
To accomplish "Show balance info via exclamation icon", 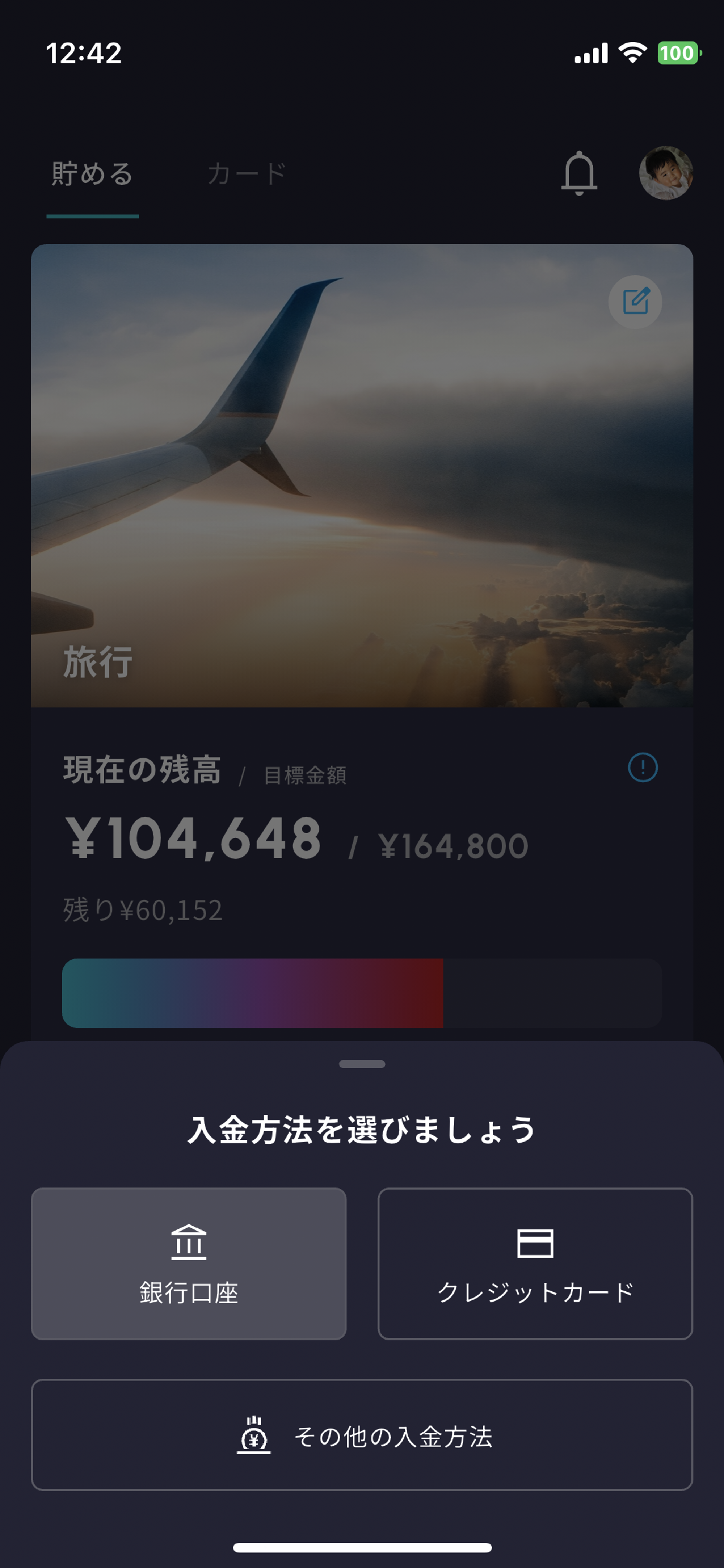I will (x=643, y=767).
